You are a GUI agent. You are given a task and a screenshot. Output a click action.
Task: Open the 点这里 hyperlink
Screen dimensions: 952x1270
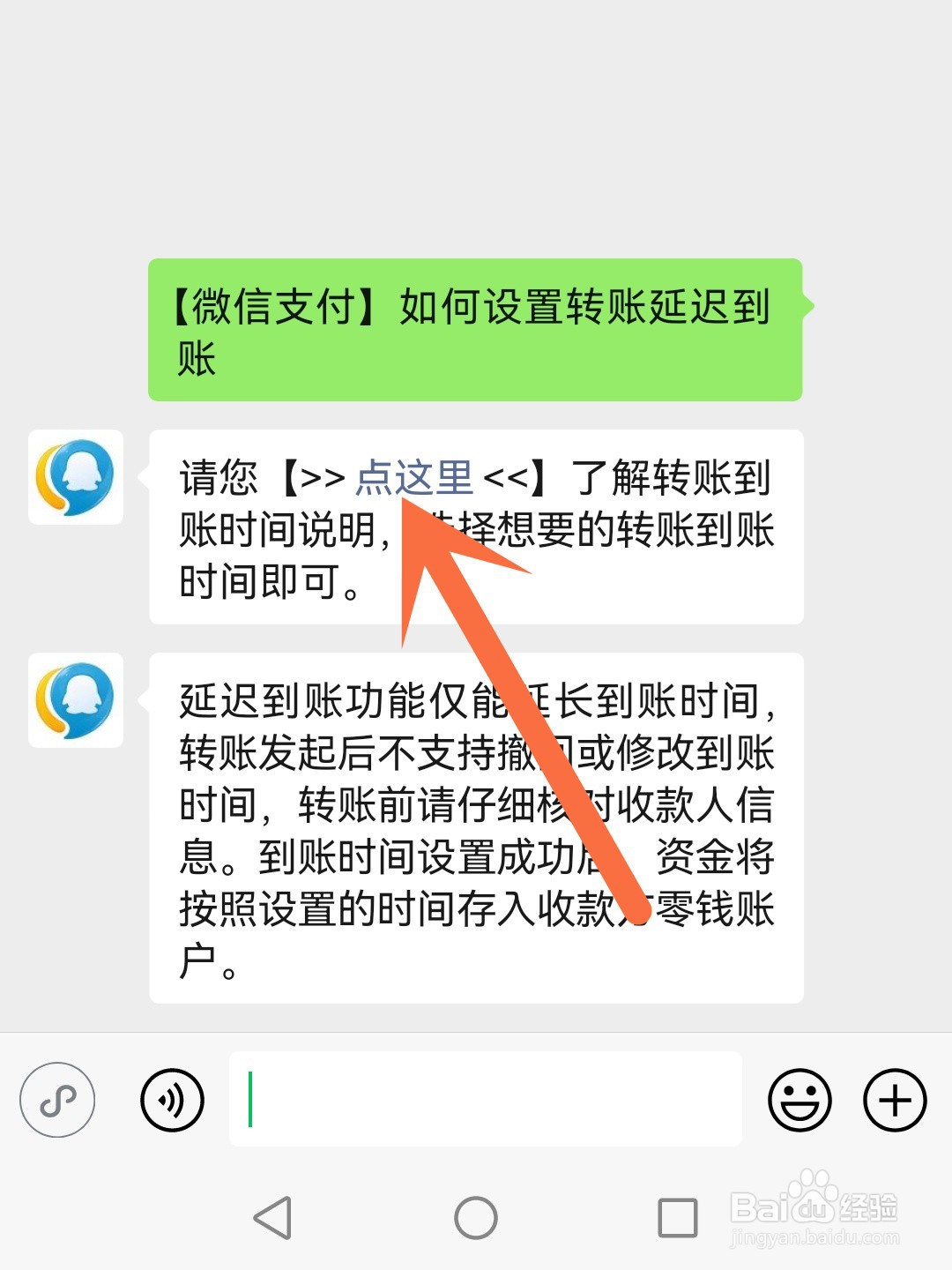[x=414, y=476]
